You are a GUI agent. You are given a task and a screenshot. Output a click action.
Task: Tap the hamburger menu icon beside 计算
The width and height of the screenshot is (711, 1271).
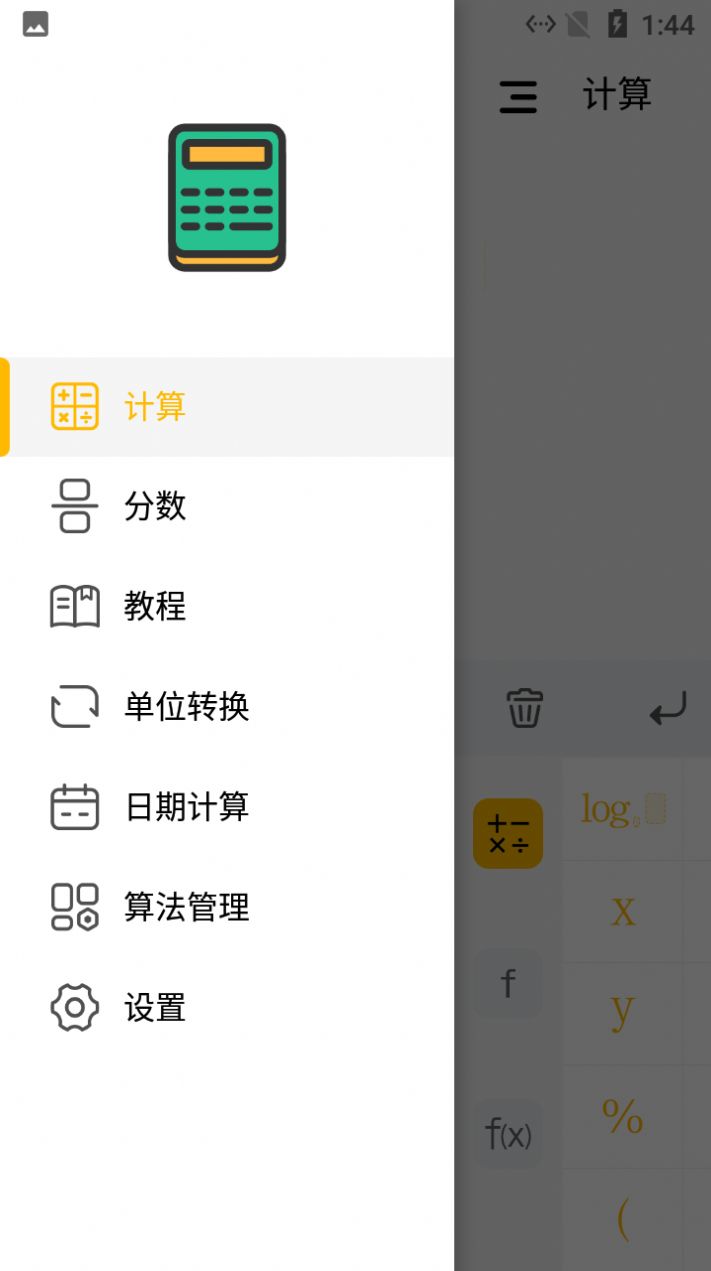click(518, 97)
